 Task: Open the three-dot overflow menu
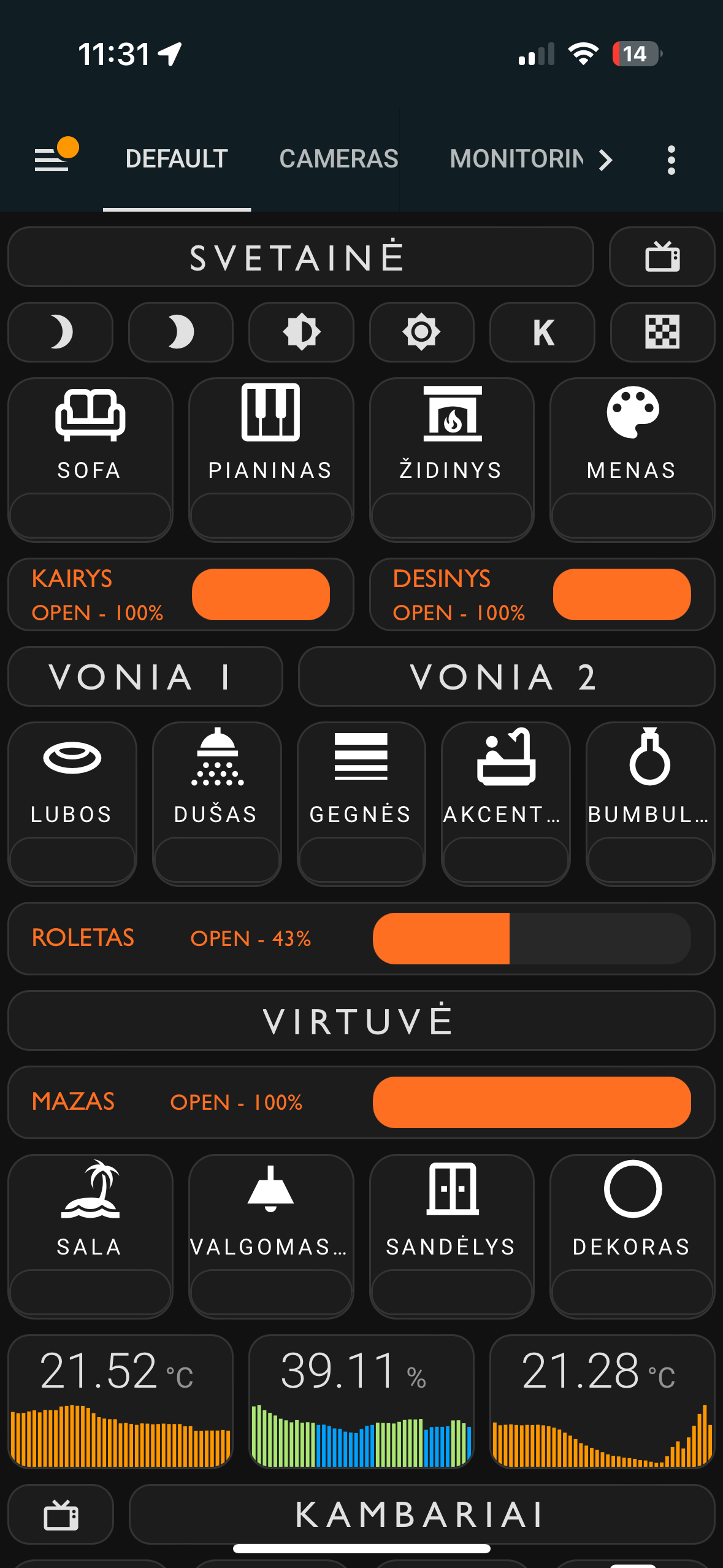[x=671, y=160]
